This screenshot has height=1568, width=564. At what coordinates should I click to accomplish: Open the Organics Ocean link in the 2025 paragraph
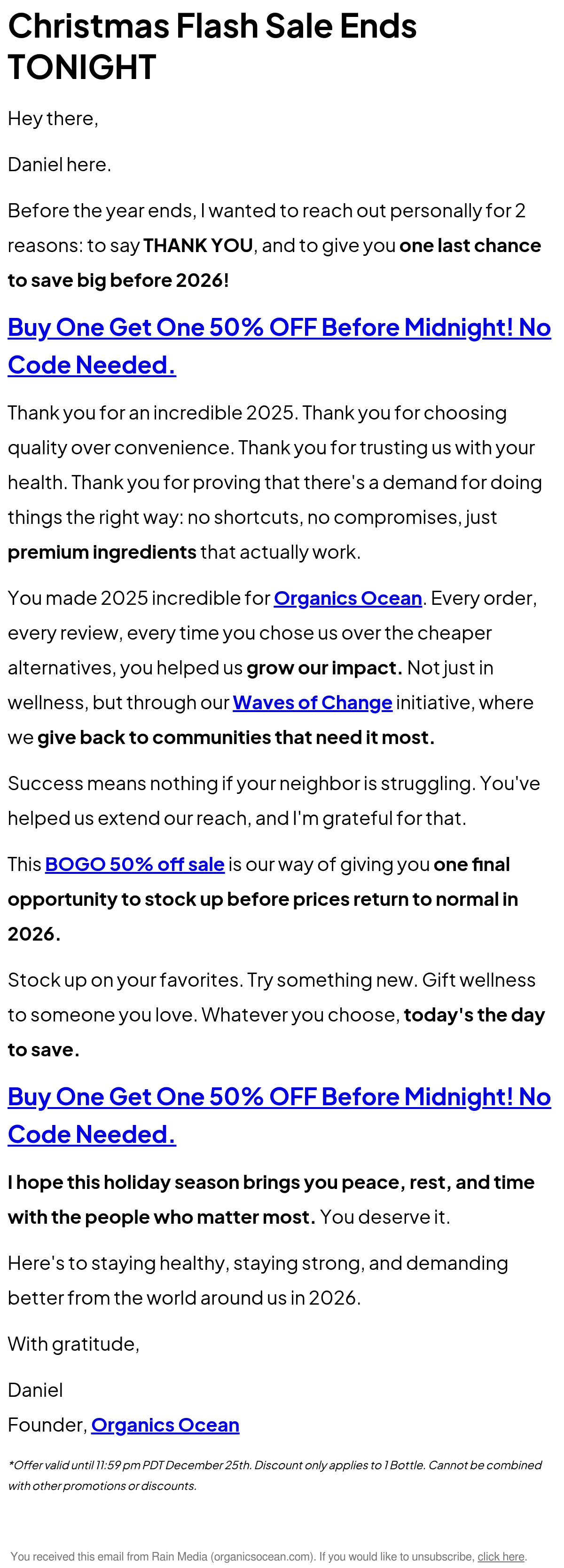pyautogui.click(x=348, y=598)
